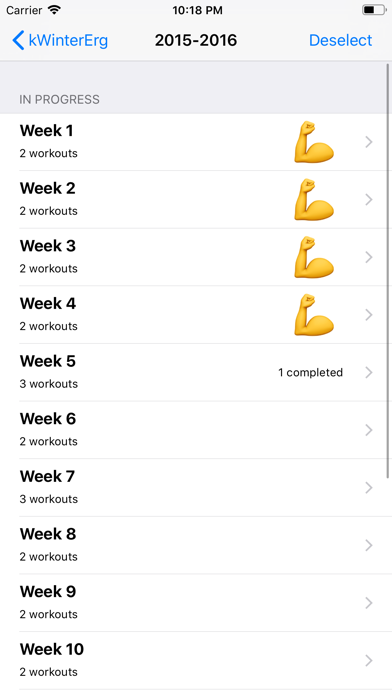Open Week 5 with 1 completed
This screenshot has height=696, width=392.
tap(196, 372)
